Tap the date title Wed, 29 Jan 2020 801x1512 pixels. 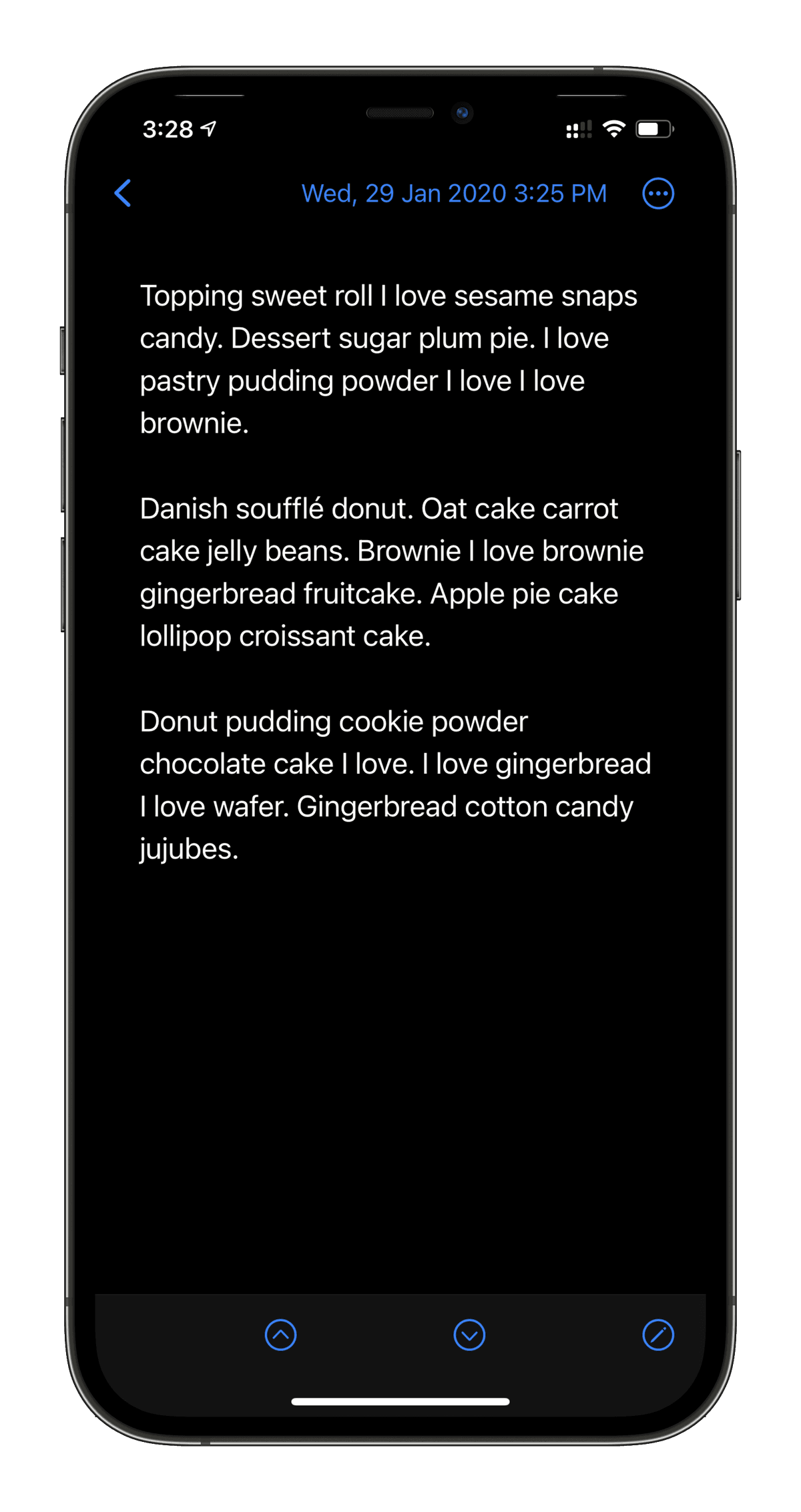[454, 194]
